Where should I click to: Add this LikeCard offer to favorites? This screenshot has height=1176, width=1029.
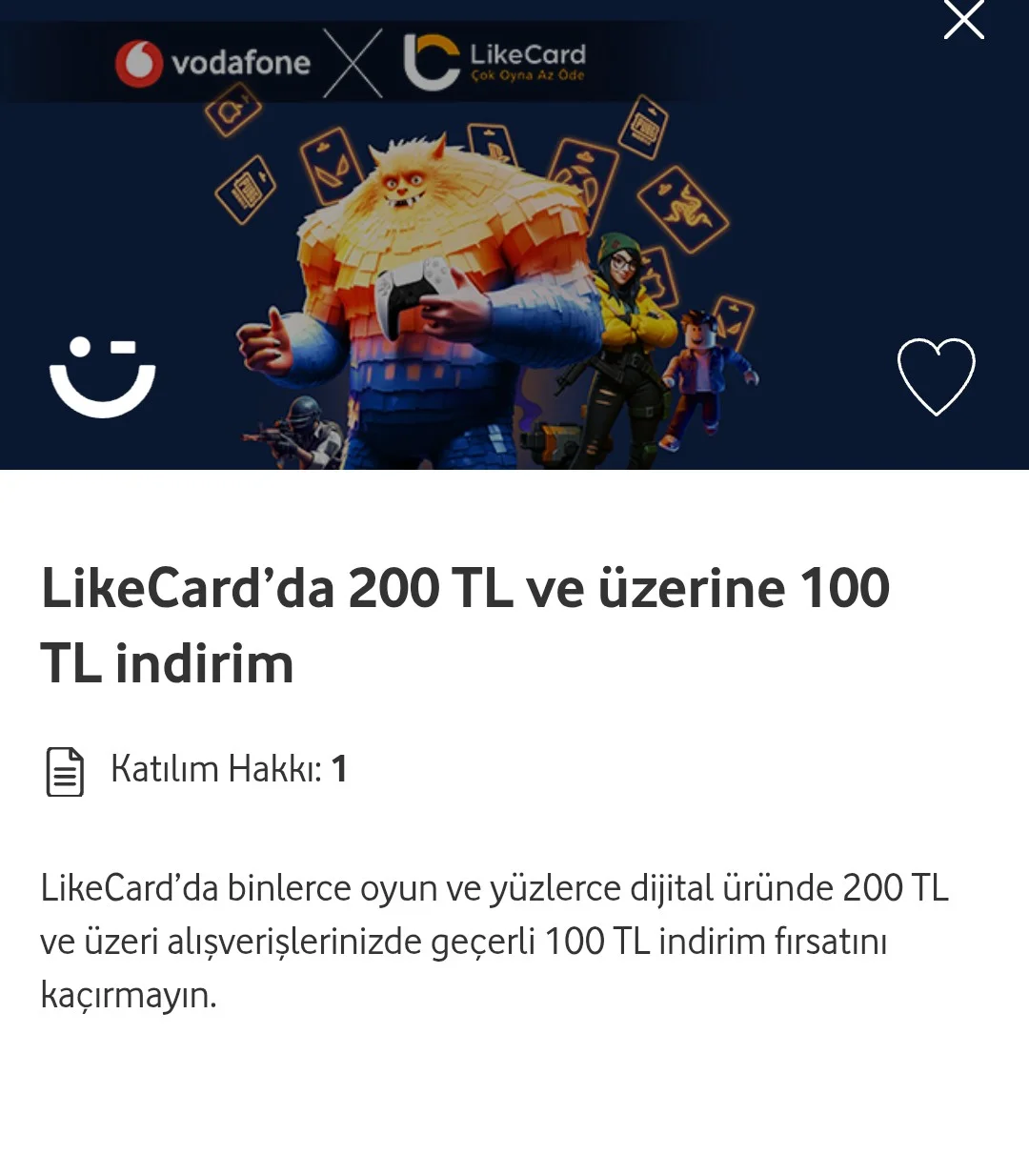[936, 376]
